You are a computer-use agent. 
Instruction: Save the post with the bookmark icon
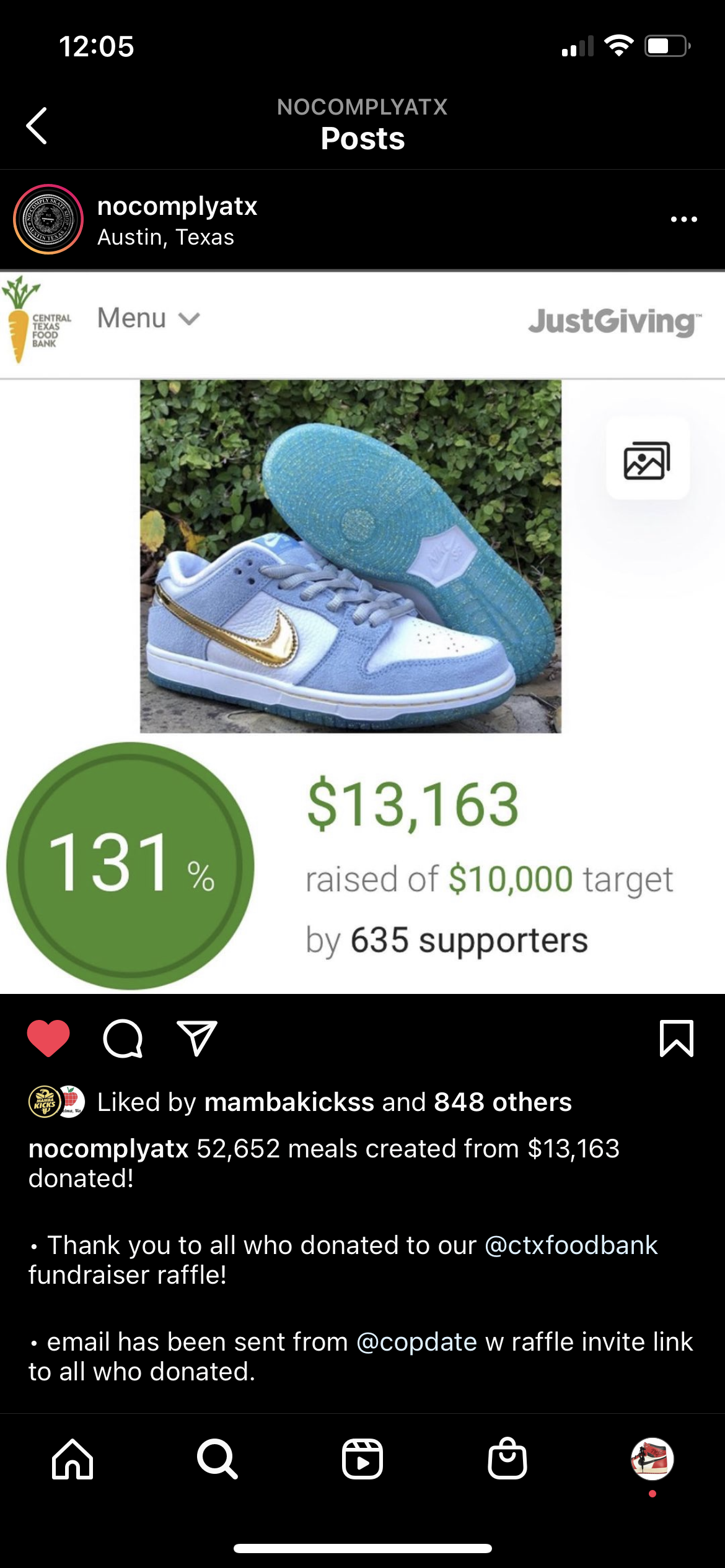tap(676, 1039)
